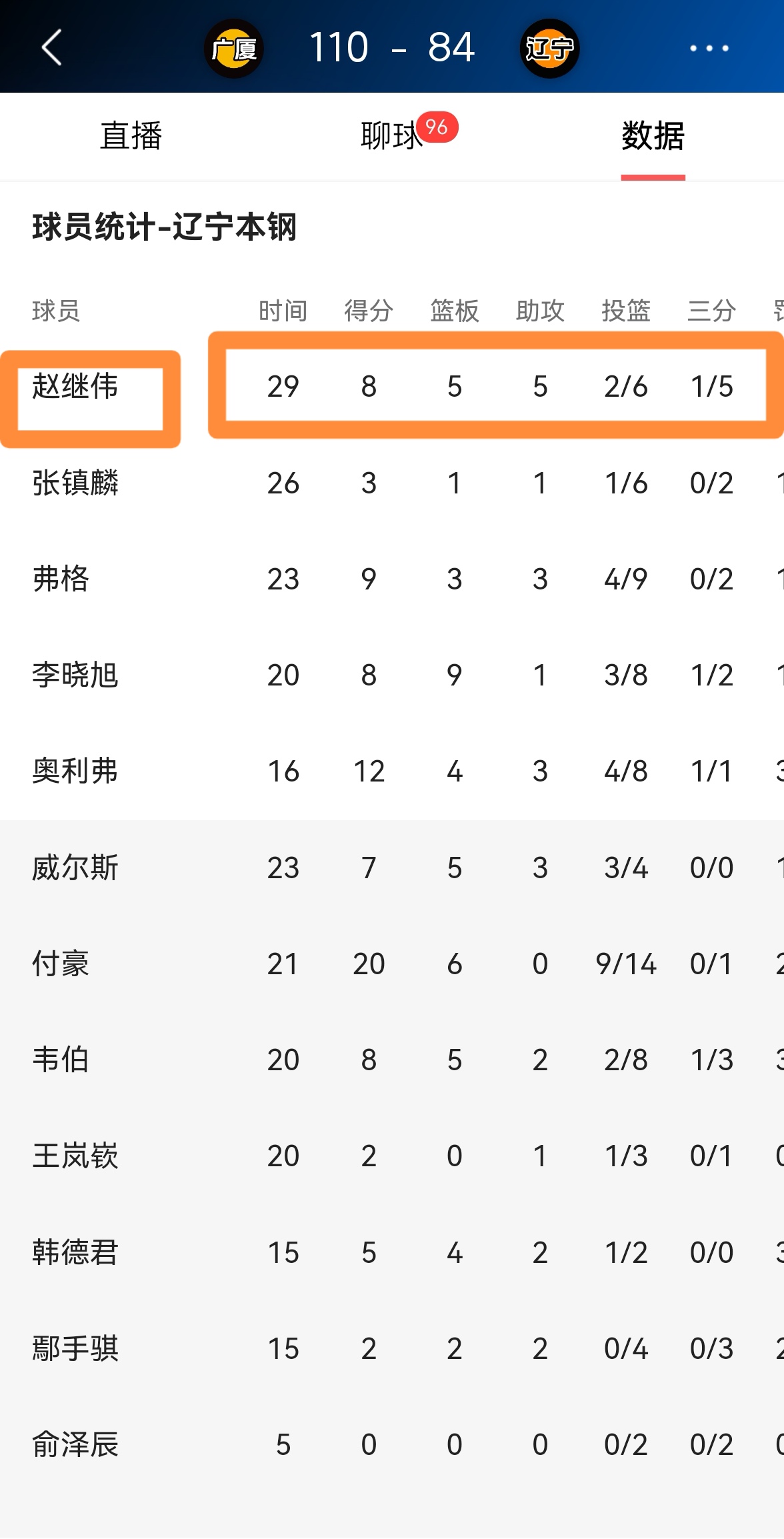This screenshot has height=1539, width=784.
Task: Tap the back arrow to leave match page
Action: [x=51, y=47]
